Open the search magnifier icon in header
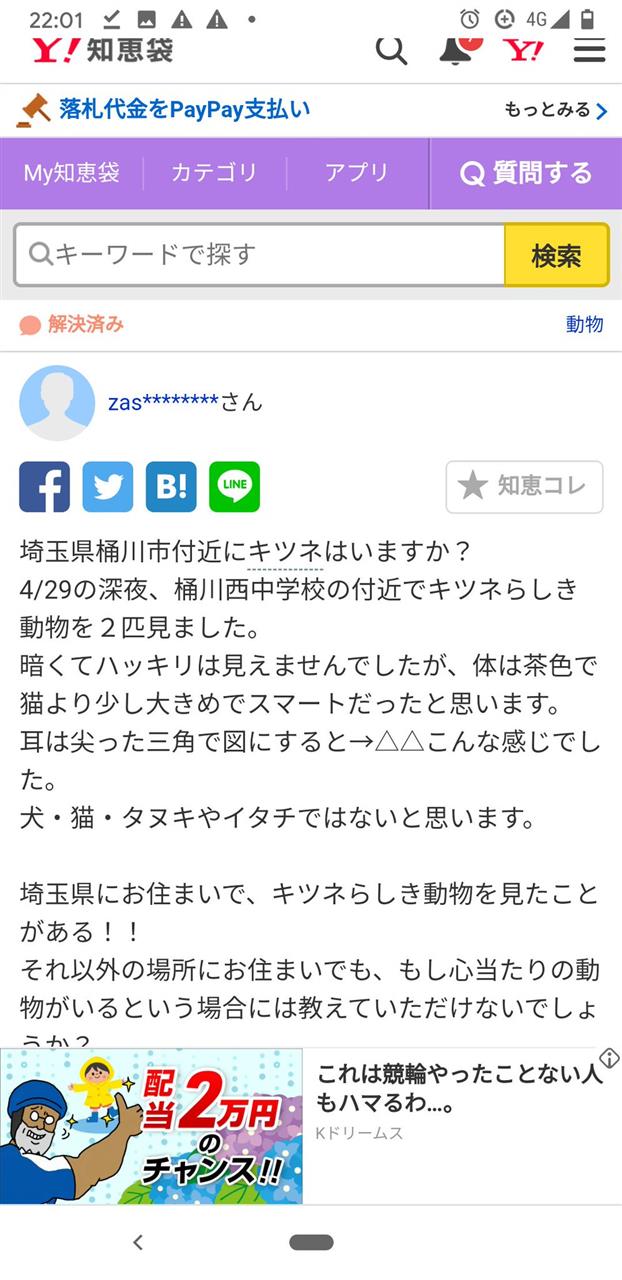Screen dimensions: 622x1280 [x=391, y=50]
